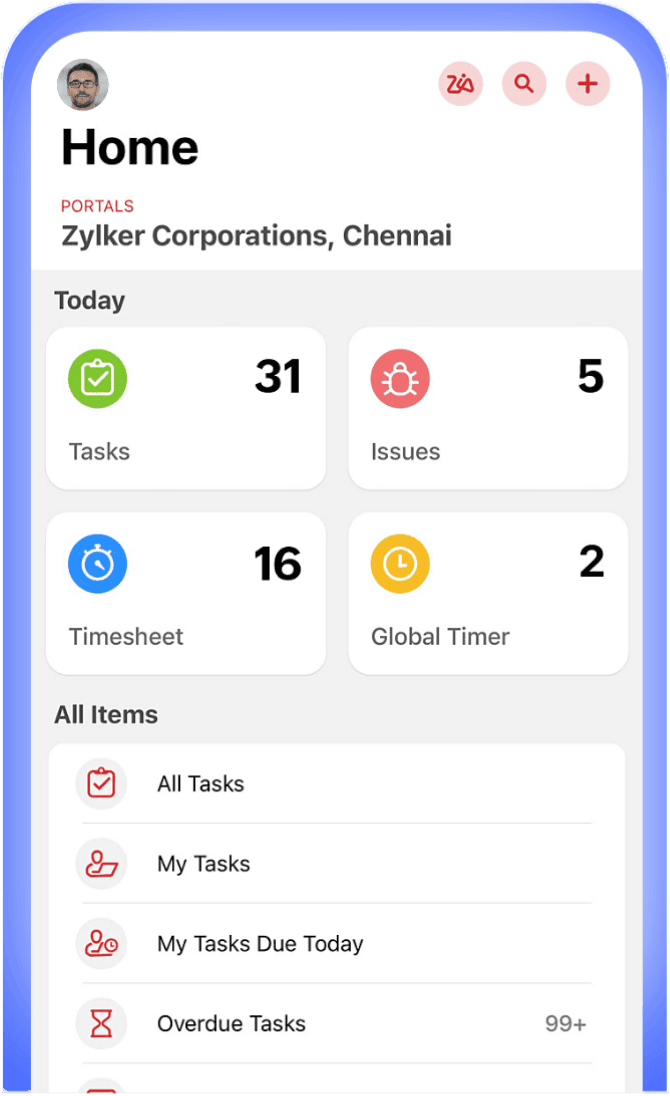The image size is (670, 1096).
Task: Open today's Issues card
Action: (488, 408)
